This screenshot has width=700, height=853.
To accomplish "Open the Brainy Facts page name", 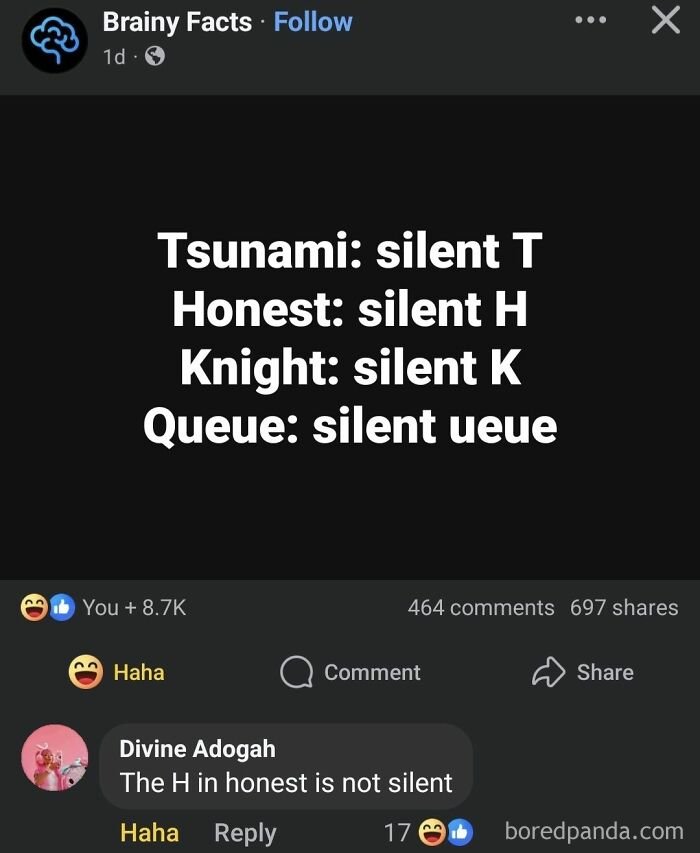I will [x=177, y=22].
